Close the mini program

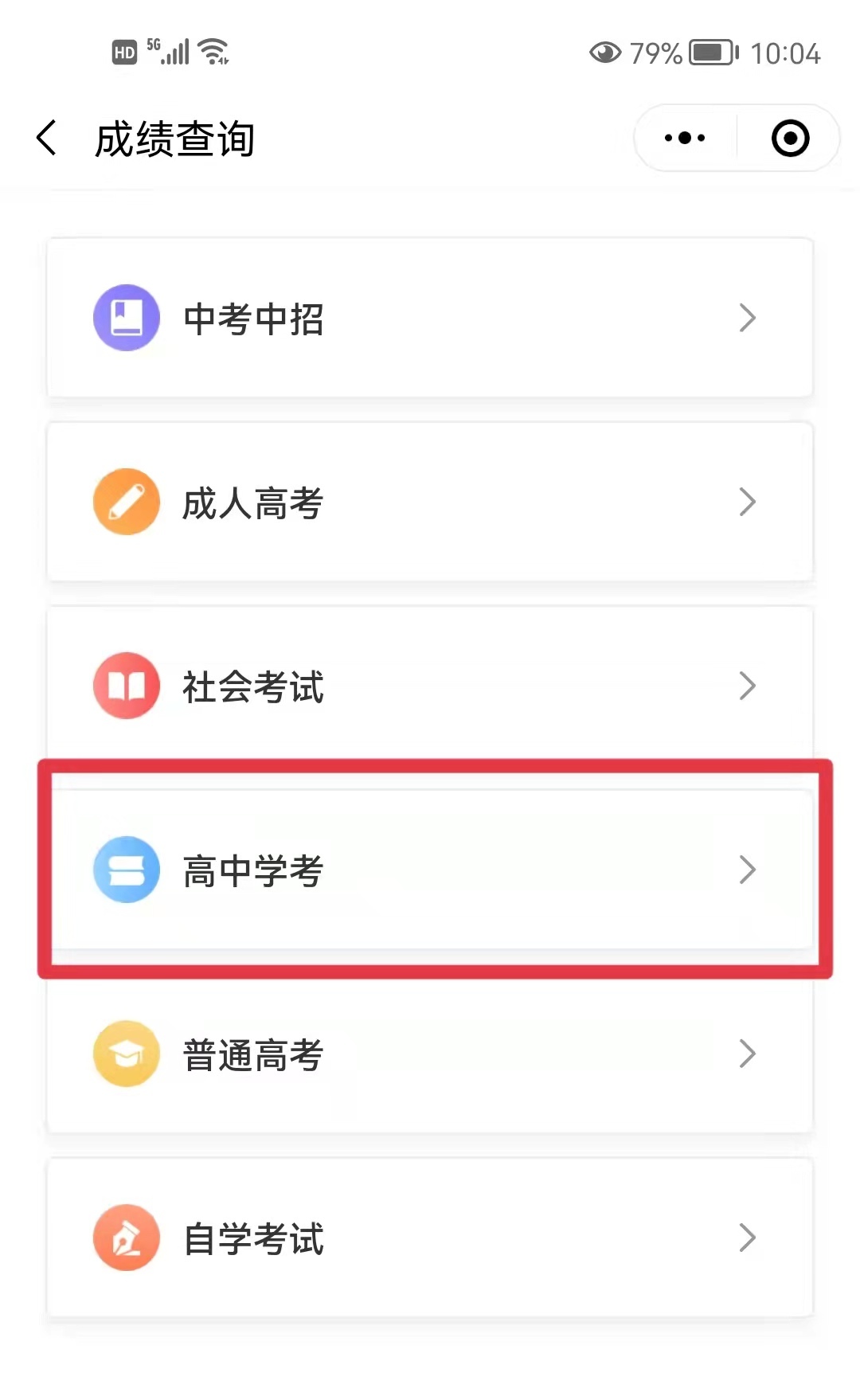[x=790, y=139]
